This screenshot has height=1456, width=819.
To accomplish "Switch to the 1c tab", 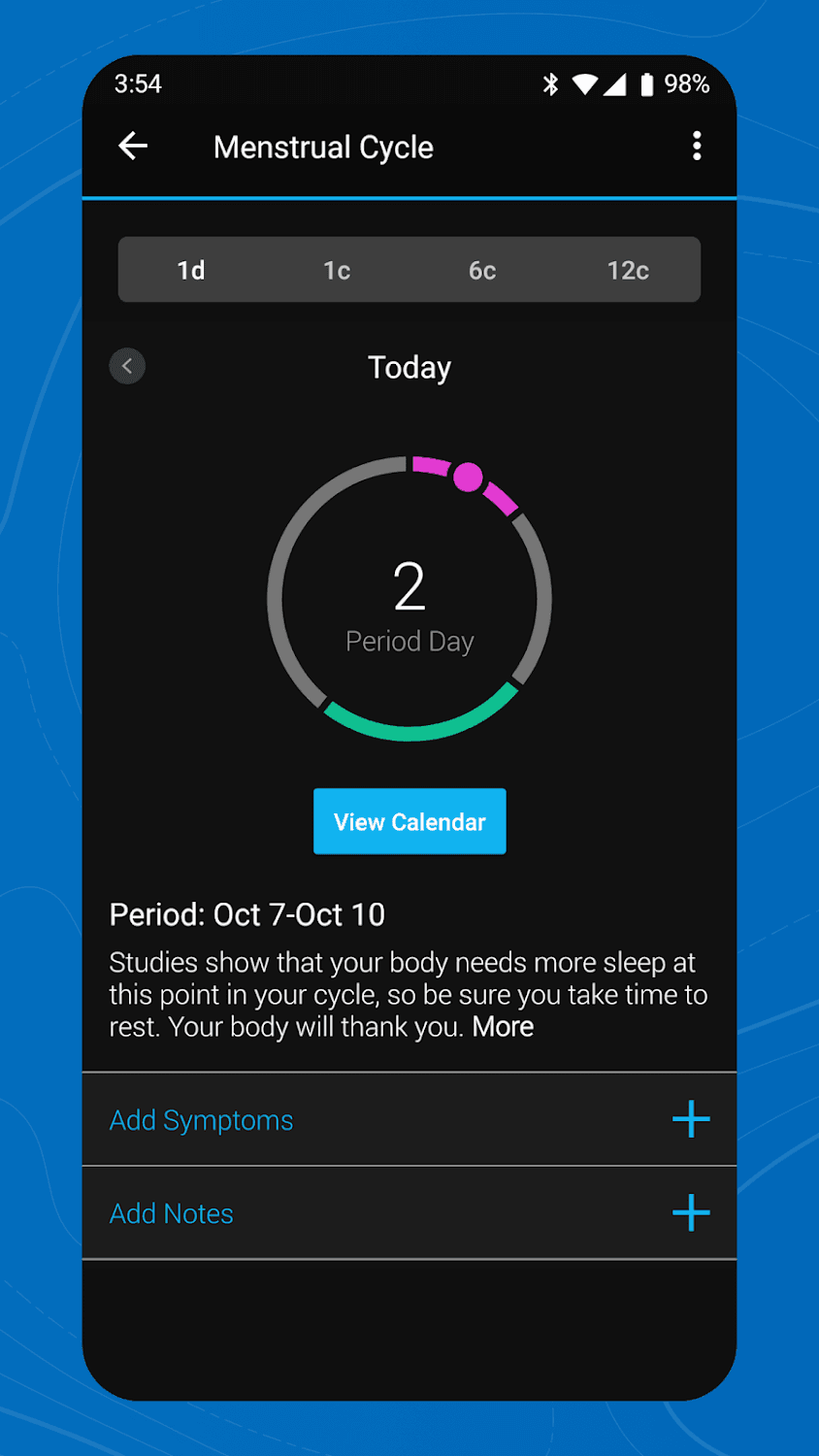I will point(337,270).
